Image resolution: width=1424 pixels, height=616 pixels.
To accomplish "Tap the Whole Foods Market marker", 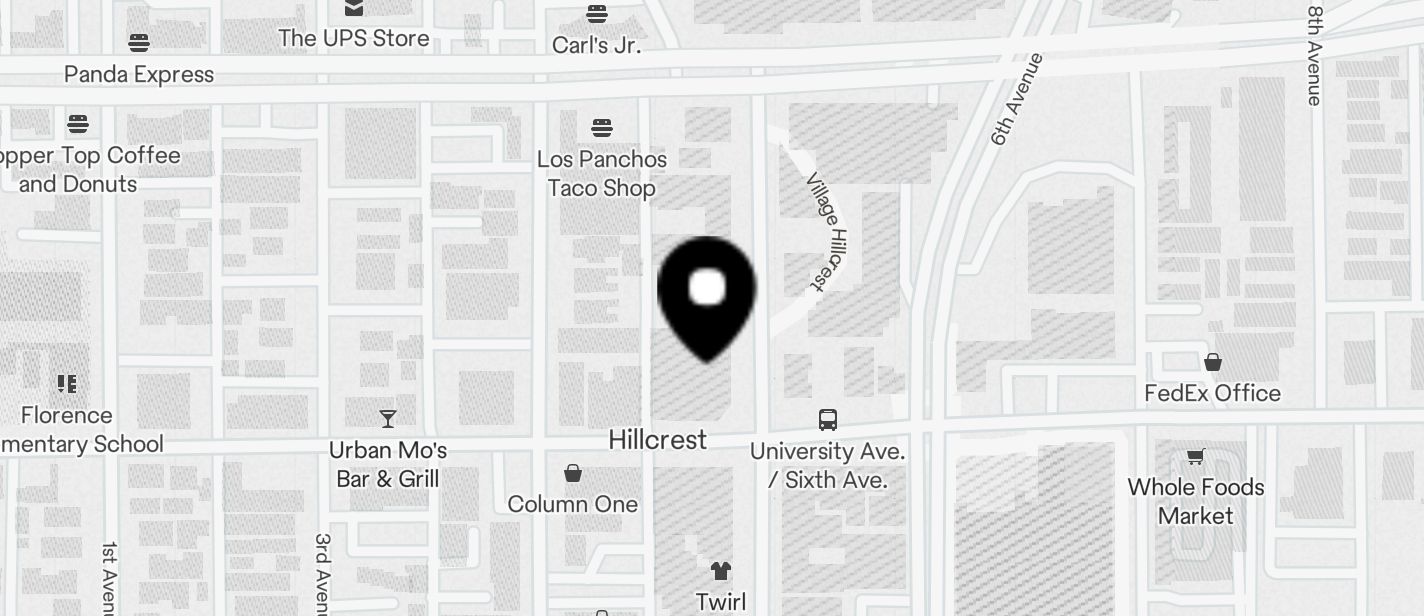I will coord(1195,458).
